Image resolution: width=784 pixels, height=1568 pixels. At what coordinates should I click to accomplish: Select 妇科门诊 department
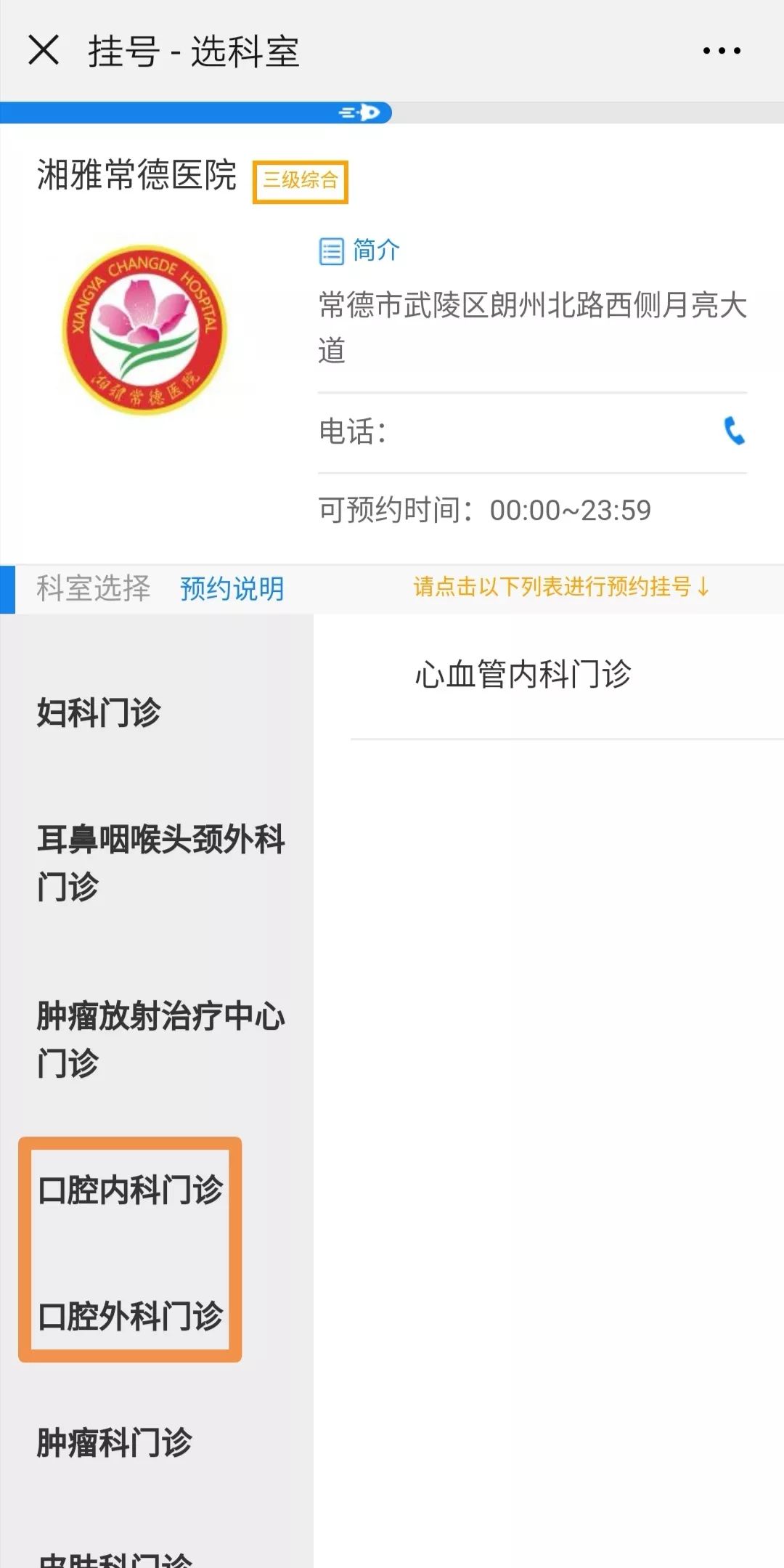99,712
